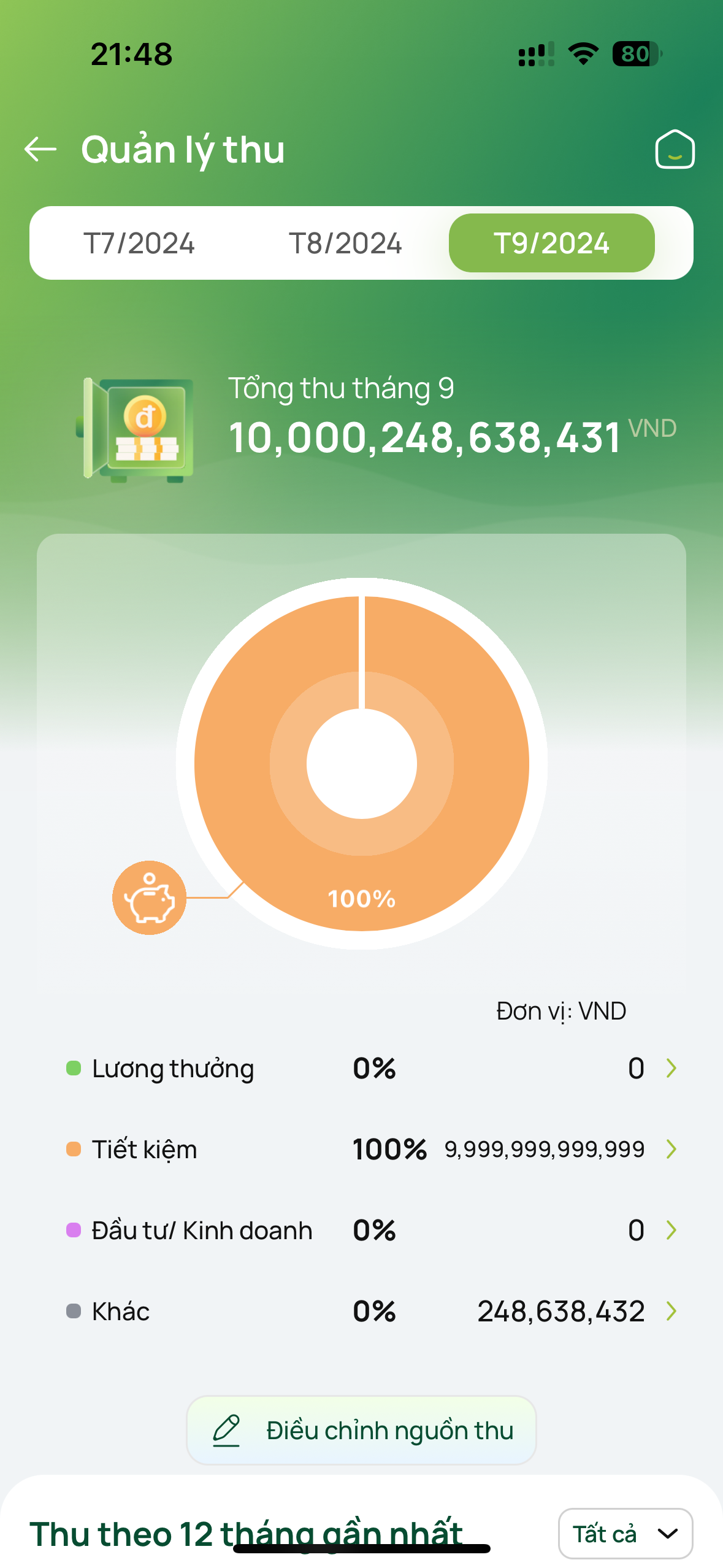Open the home icon in the header
This screenshot has height=1568, width=723.
point(675,149)
